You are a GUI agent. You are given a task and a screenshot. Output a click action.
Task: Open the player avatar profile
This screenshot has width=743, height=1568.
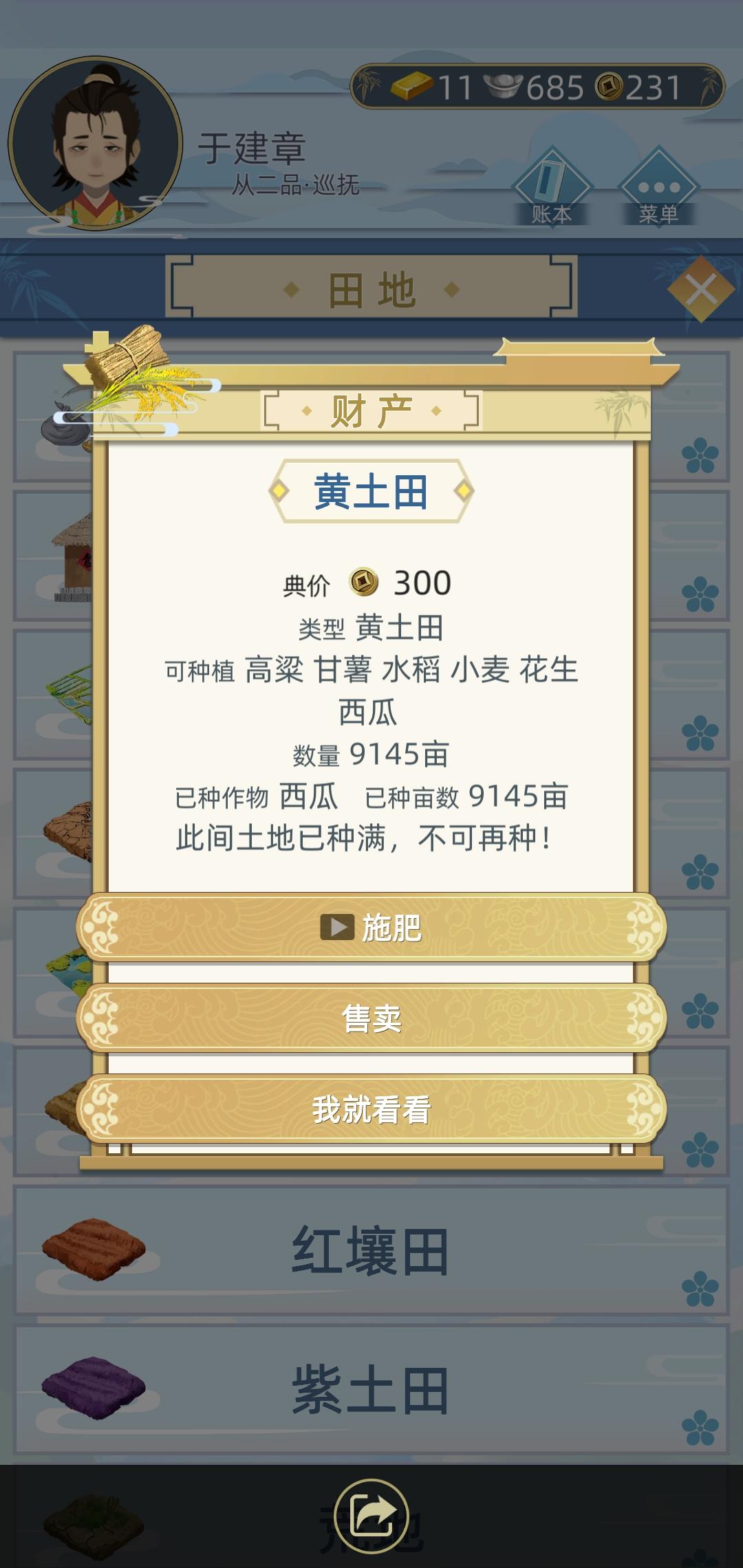(96, 144)
